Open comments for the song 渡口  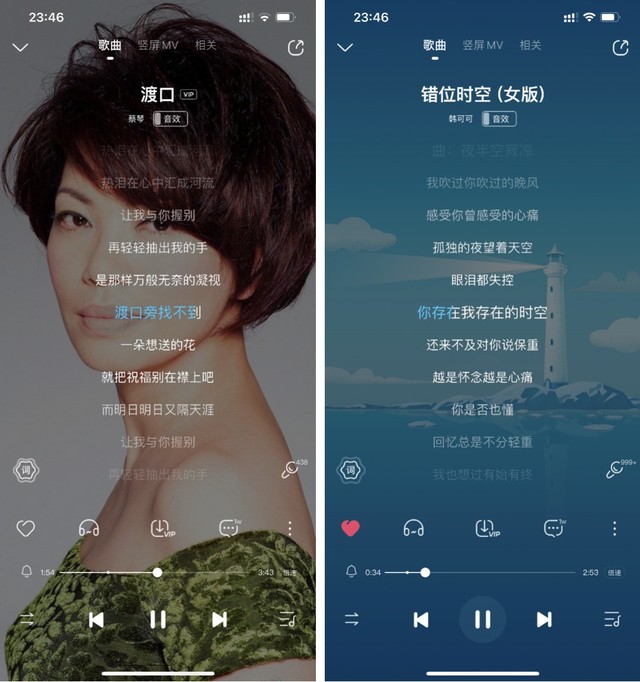[x=230, y=527]
